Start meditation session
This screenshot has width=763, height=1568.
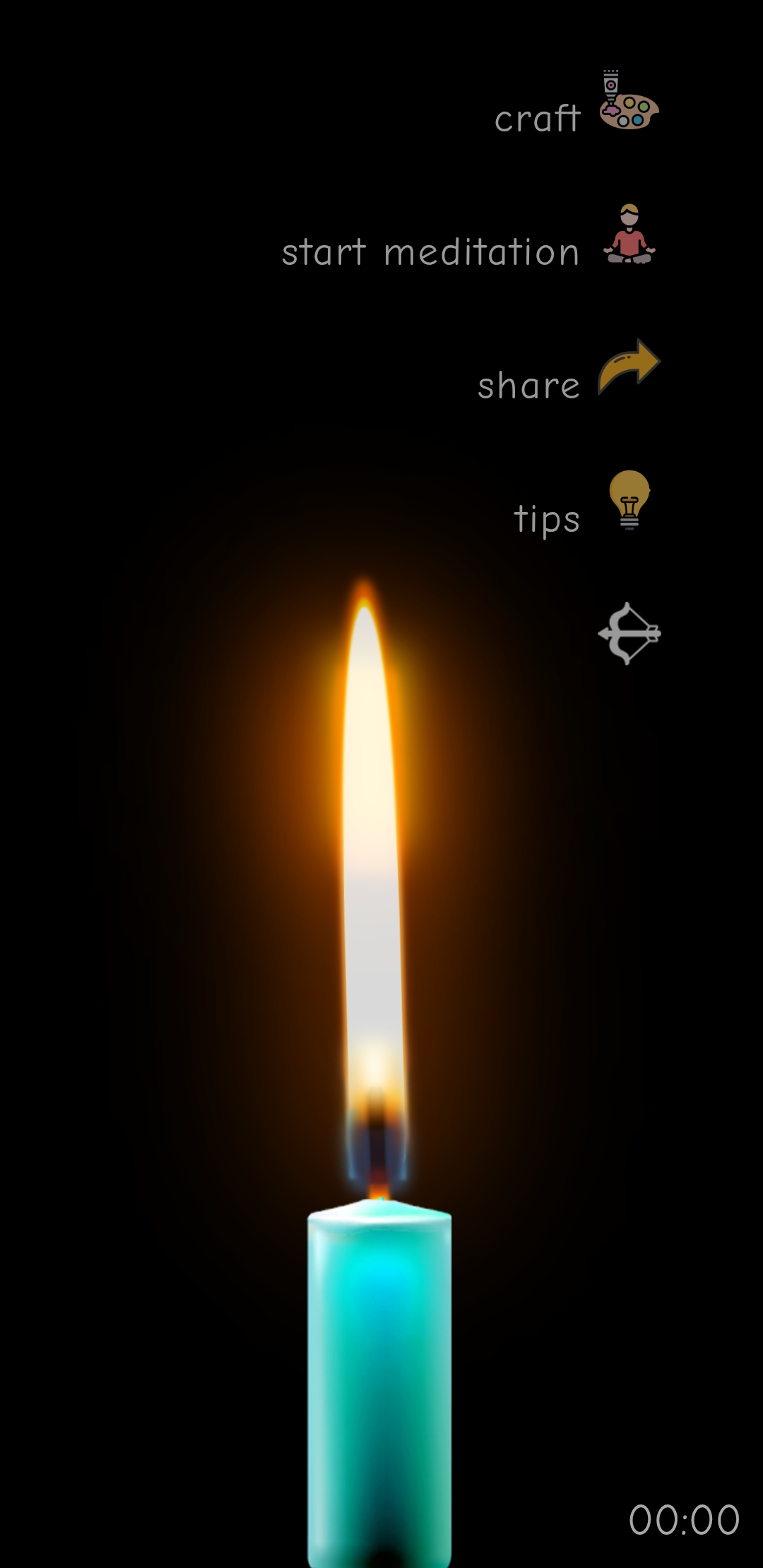pos(628,235)
